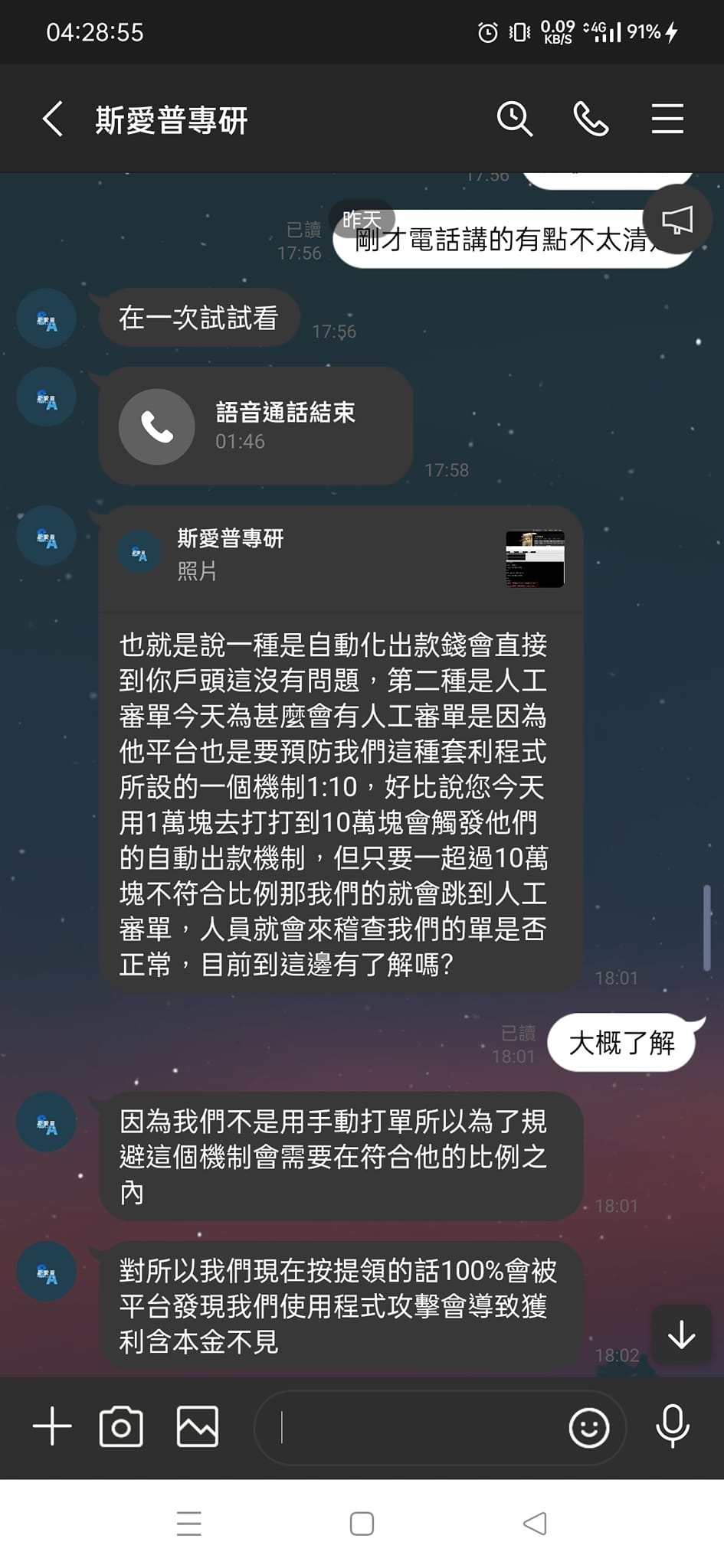This screenshot has height=1568, width=724.
Task: Open the plus attachment menu
Action: [52, 1427]
